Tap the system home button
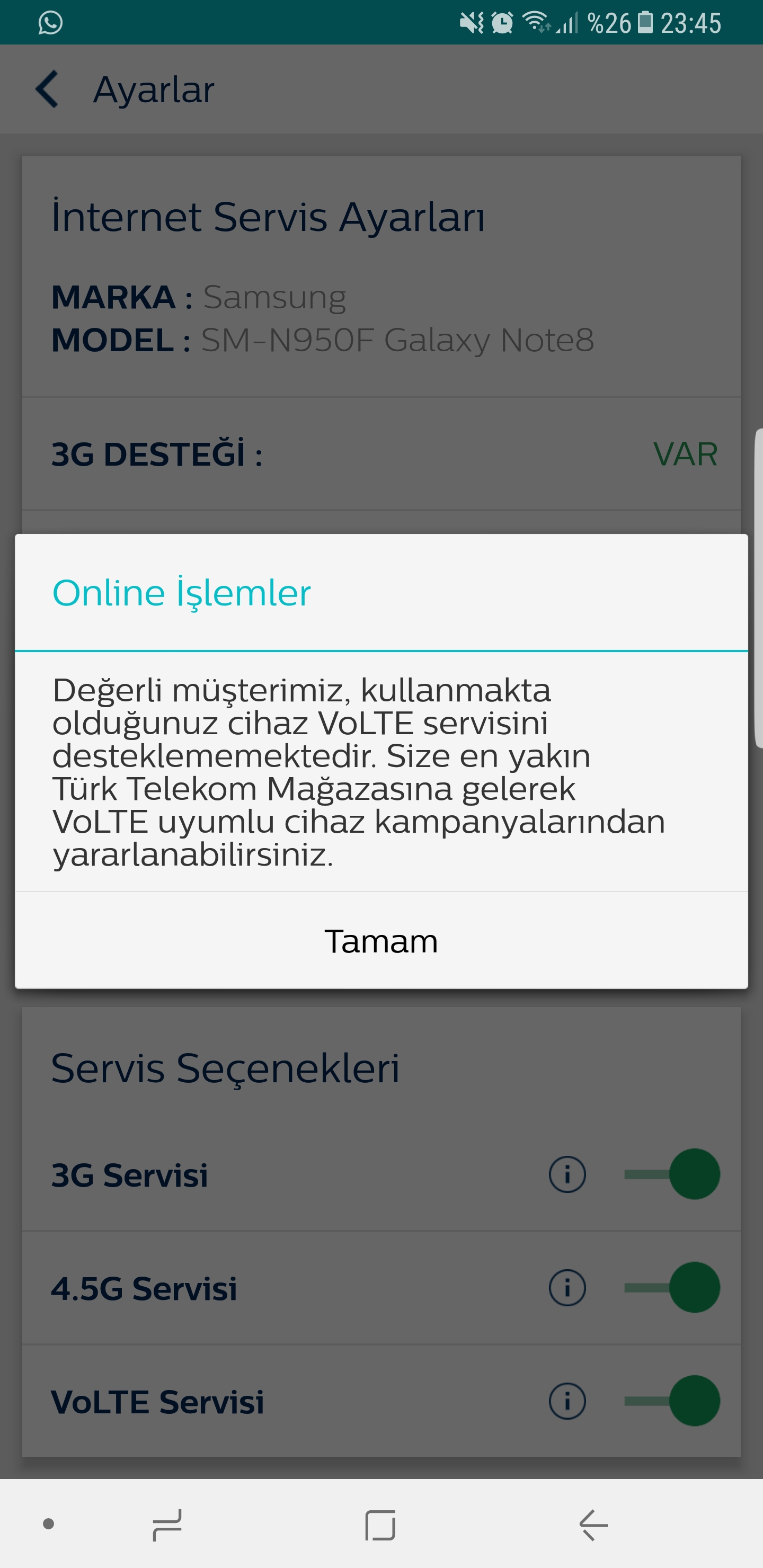The height and width of the screenshot is (1568, 763). pyautogui.click(x=380, y=1525)
